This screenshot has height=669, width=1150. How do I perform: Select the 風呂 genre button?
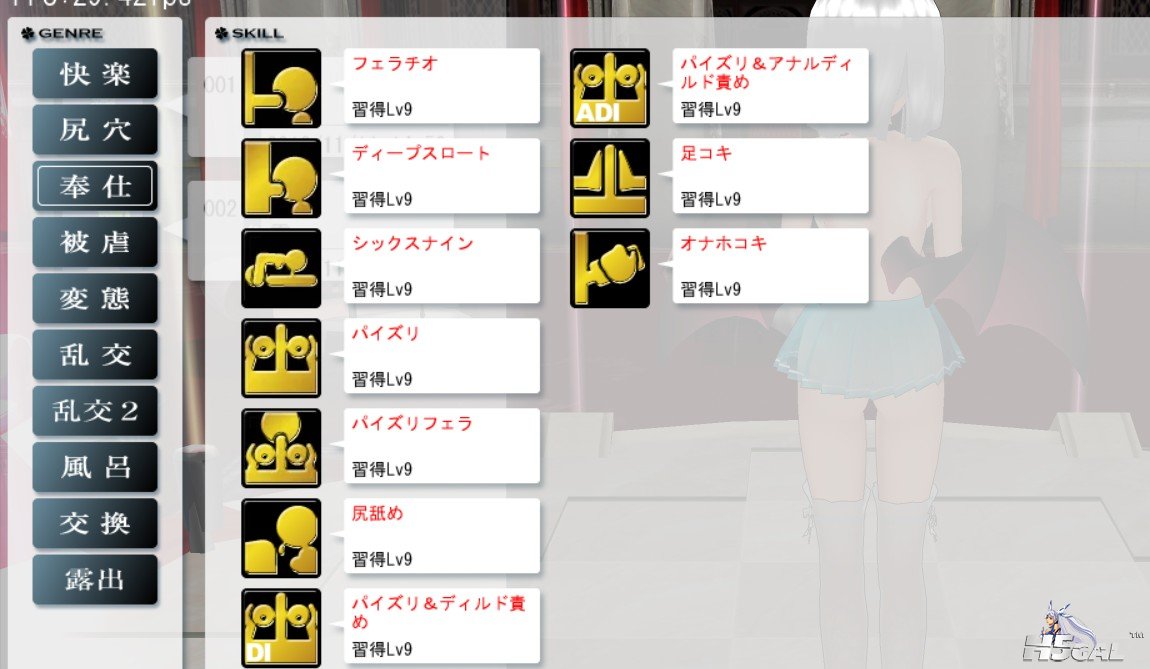(x=95, y=467)
